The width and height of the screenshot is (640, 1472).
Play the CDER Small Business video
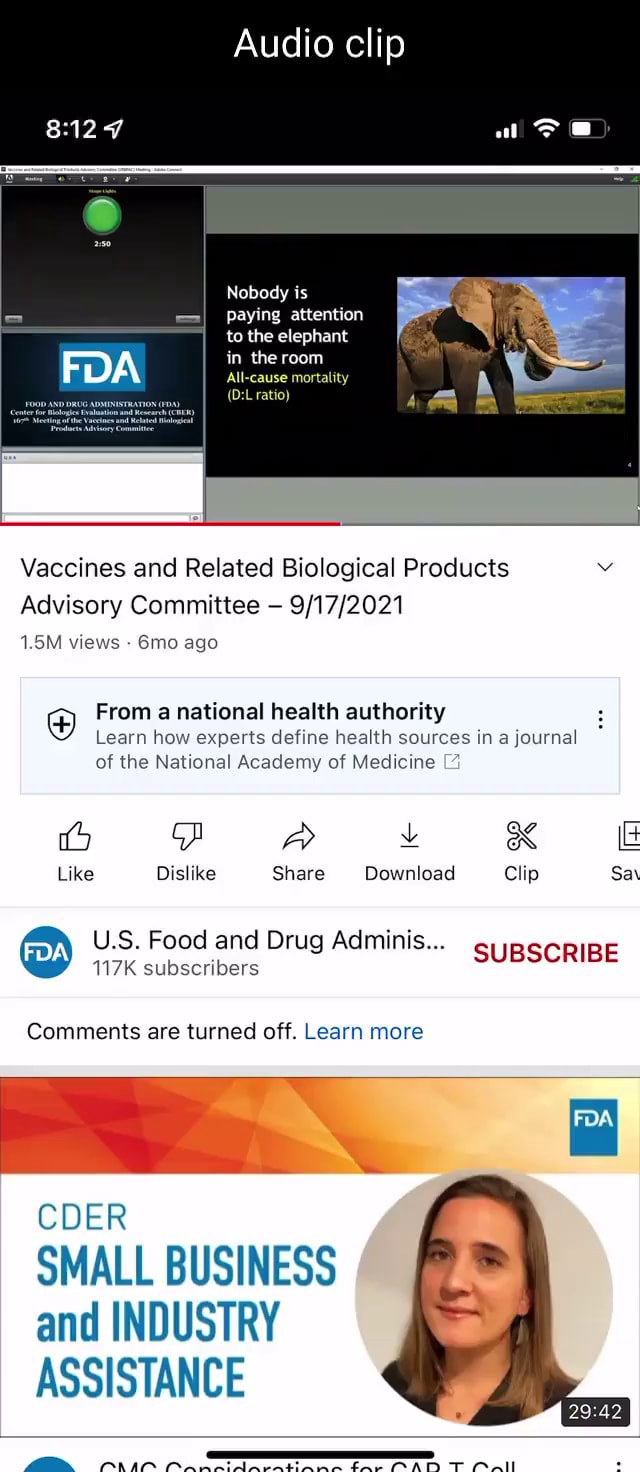point(320,1256)
